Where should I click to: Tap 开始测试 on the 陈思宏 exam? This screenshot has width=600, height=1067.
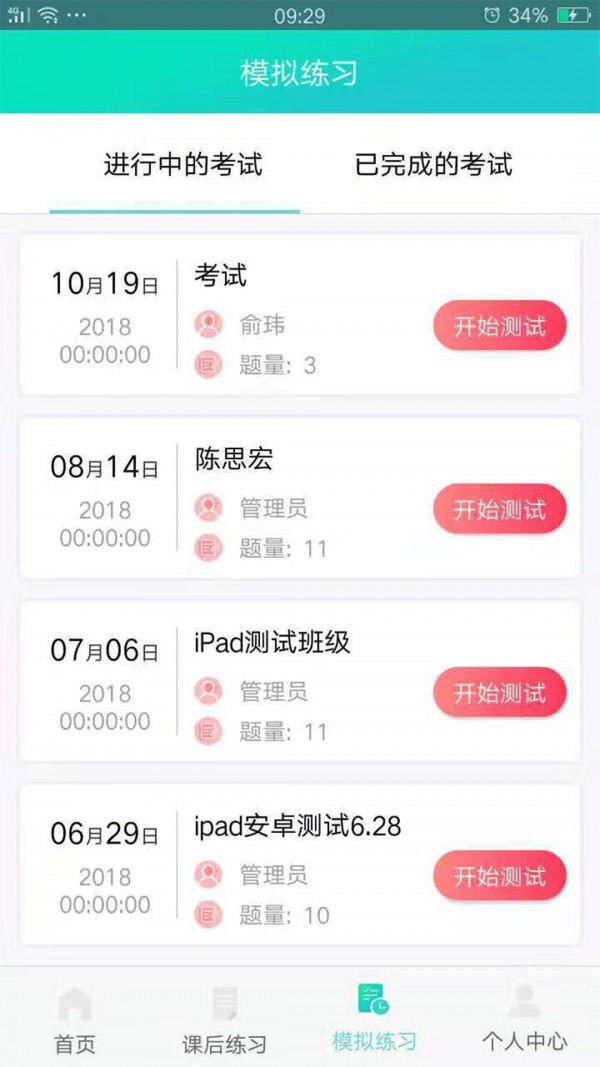(x=499, y=509)
